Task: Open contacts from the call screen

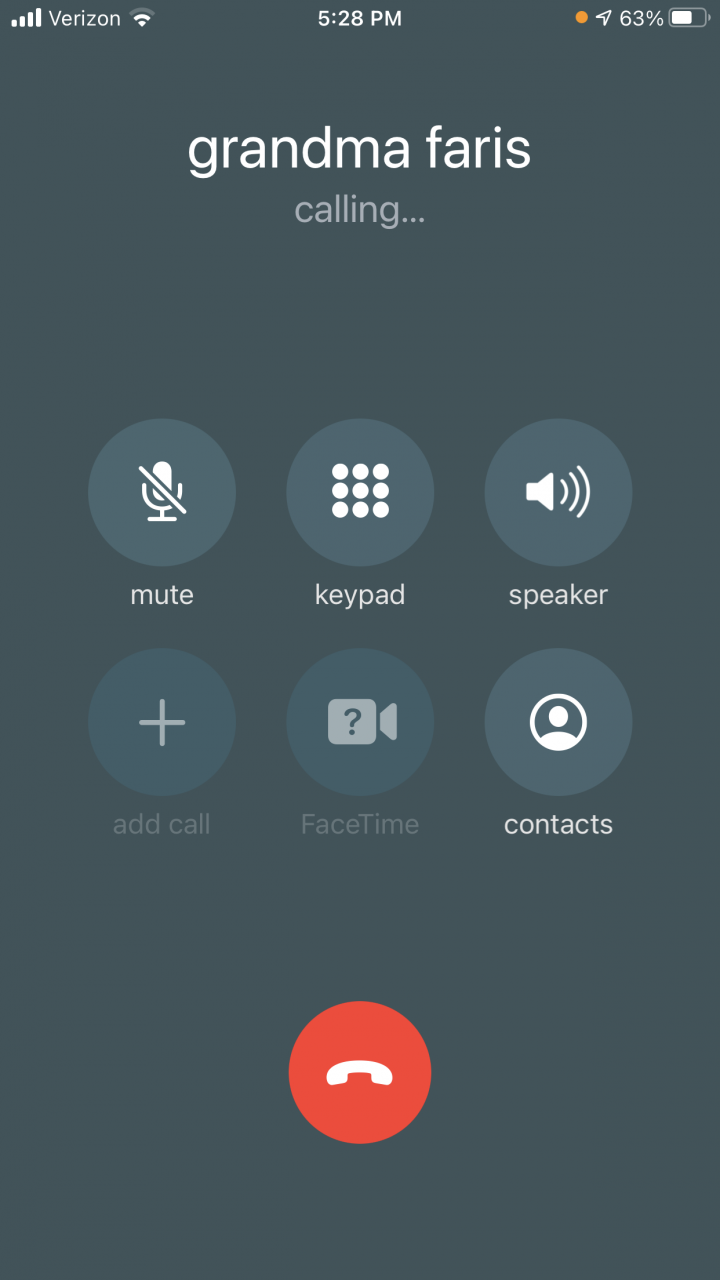Action: click(x=558, y=722)
